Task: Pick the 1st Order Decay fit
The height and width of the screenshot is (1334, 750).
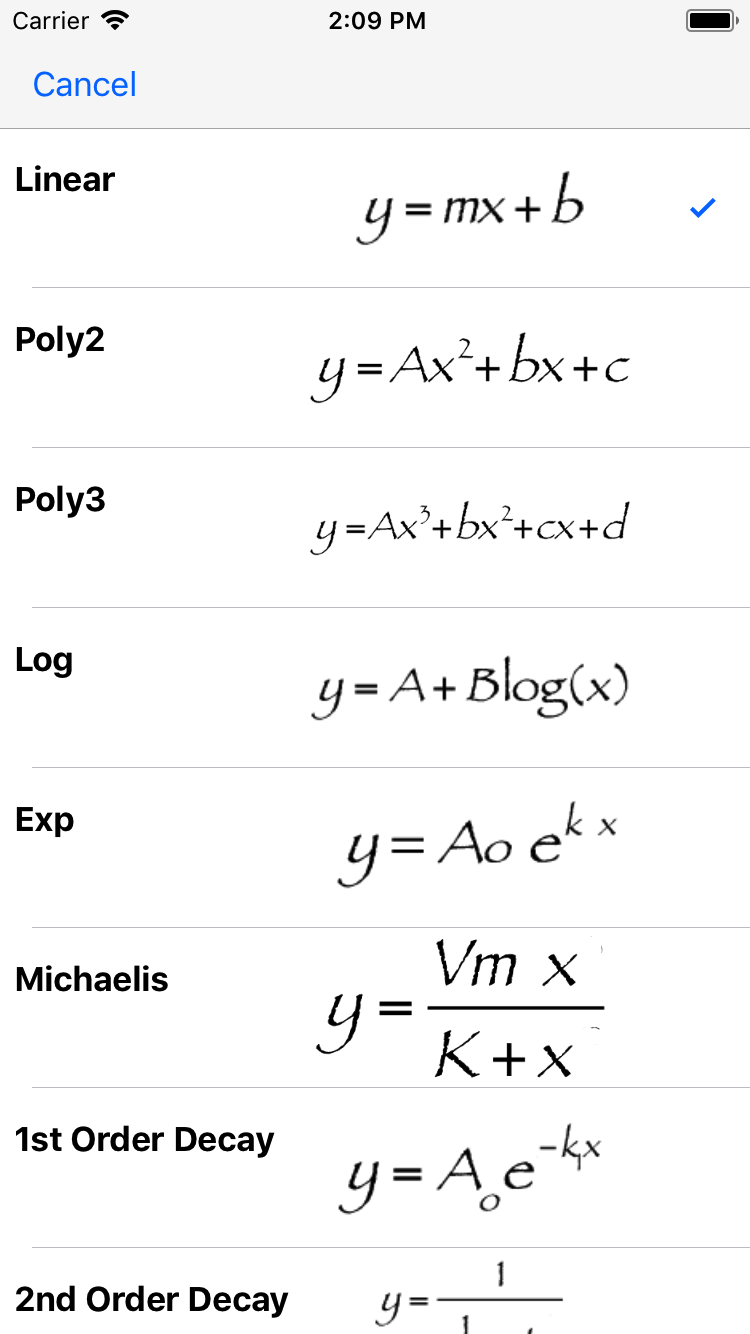Action: [x=375, y=1168]
